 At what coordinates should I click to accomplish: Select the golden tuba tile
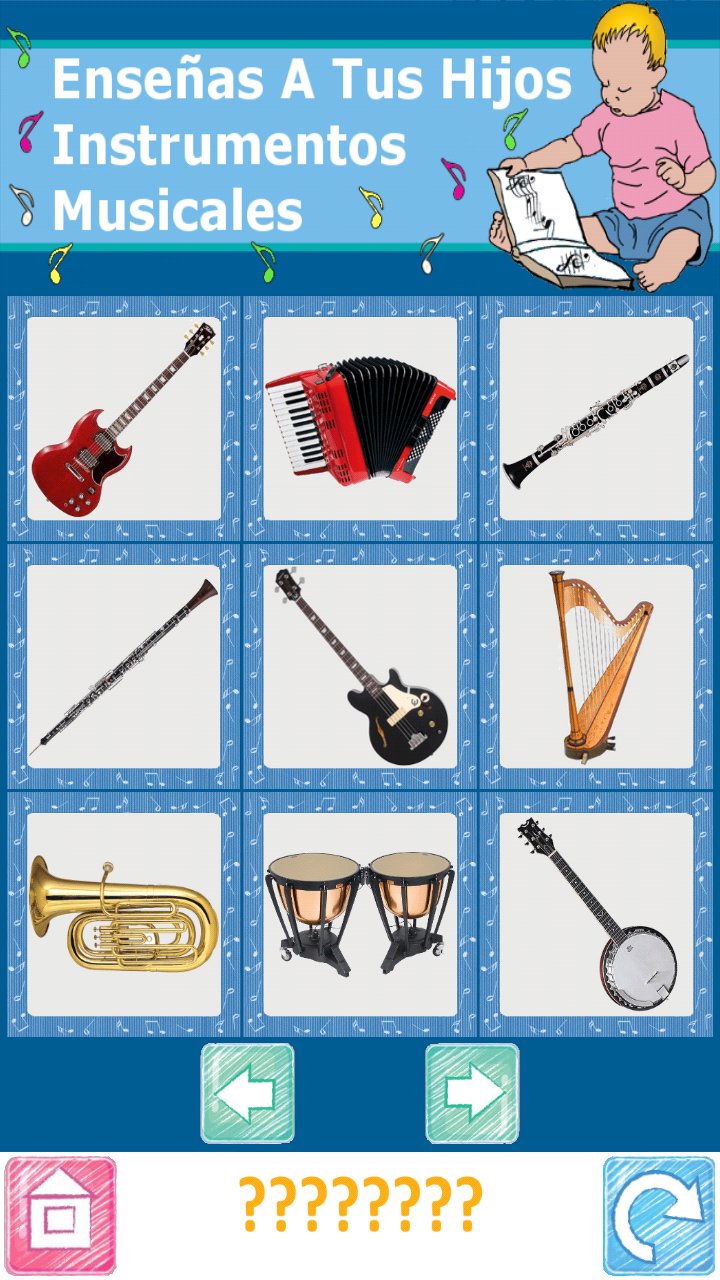click(124, 914)
